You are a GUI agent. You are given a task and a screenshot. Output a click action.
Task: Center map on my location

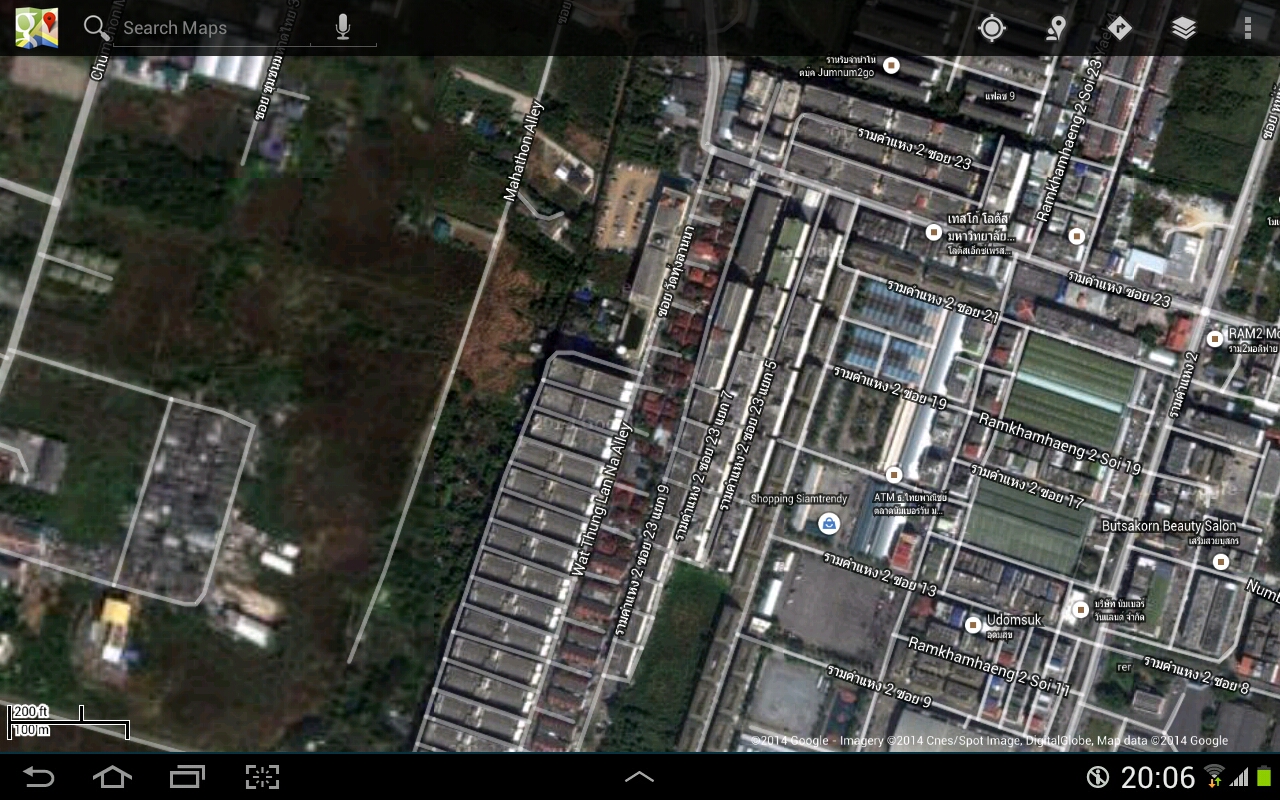[x=991, y=28]
